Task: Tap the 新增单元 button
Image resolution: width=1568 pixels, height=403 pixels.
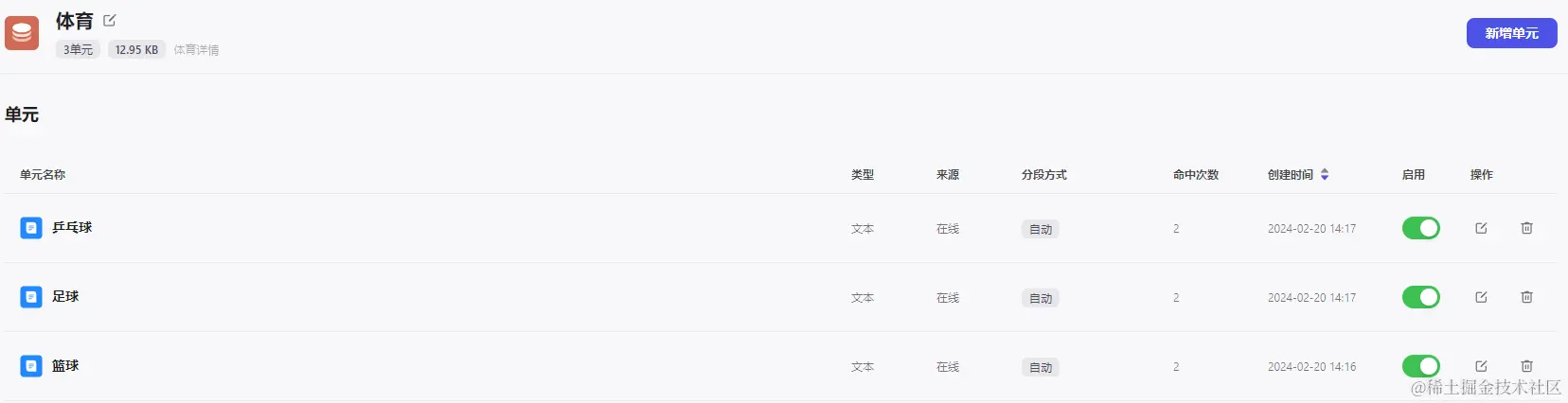Action: 1511,33
